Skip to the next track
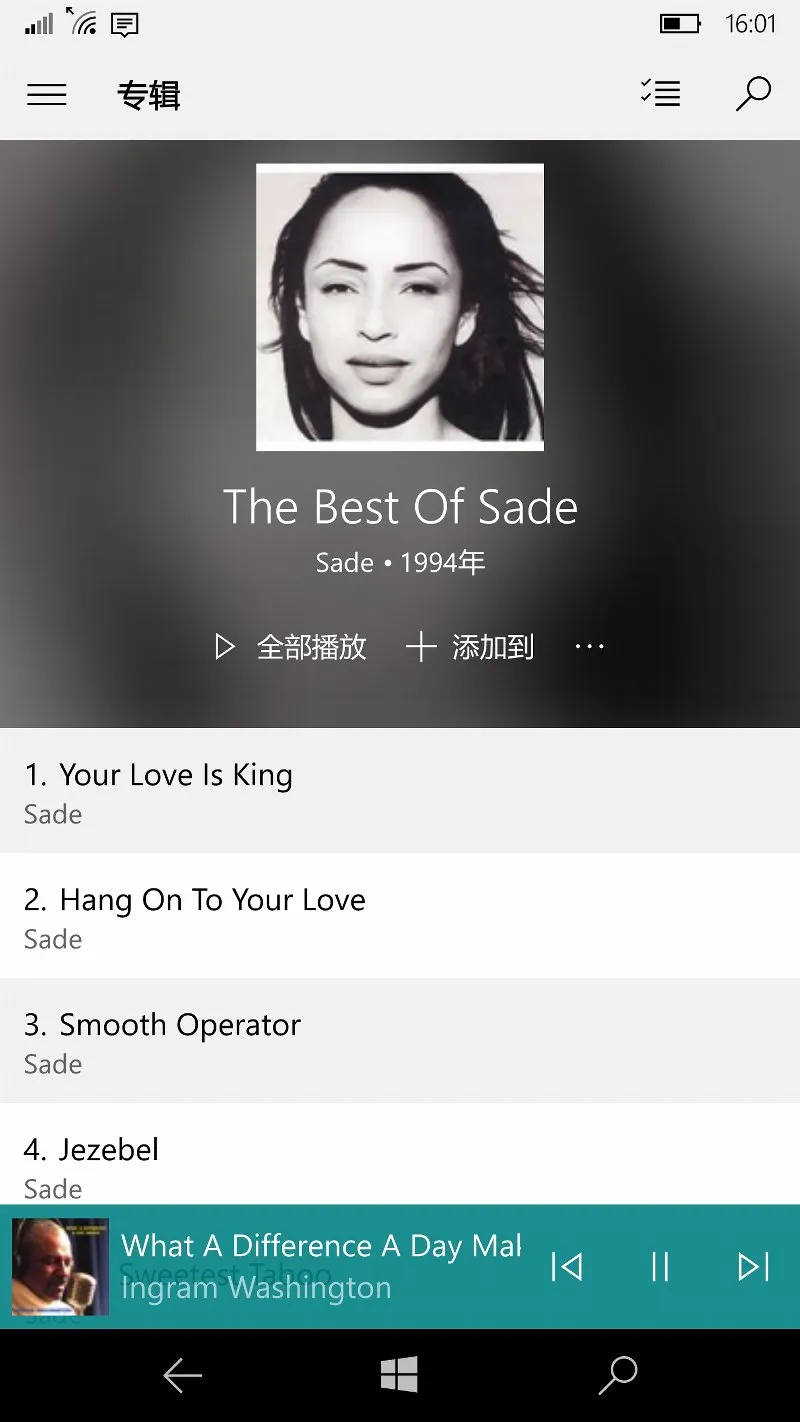Viewport: 800px width, 1422px height. click(x=753, y=1267)
